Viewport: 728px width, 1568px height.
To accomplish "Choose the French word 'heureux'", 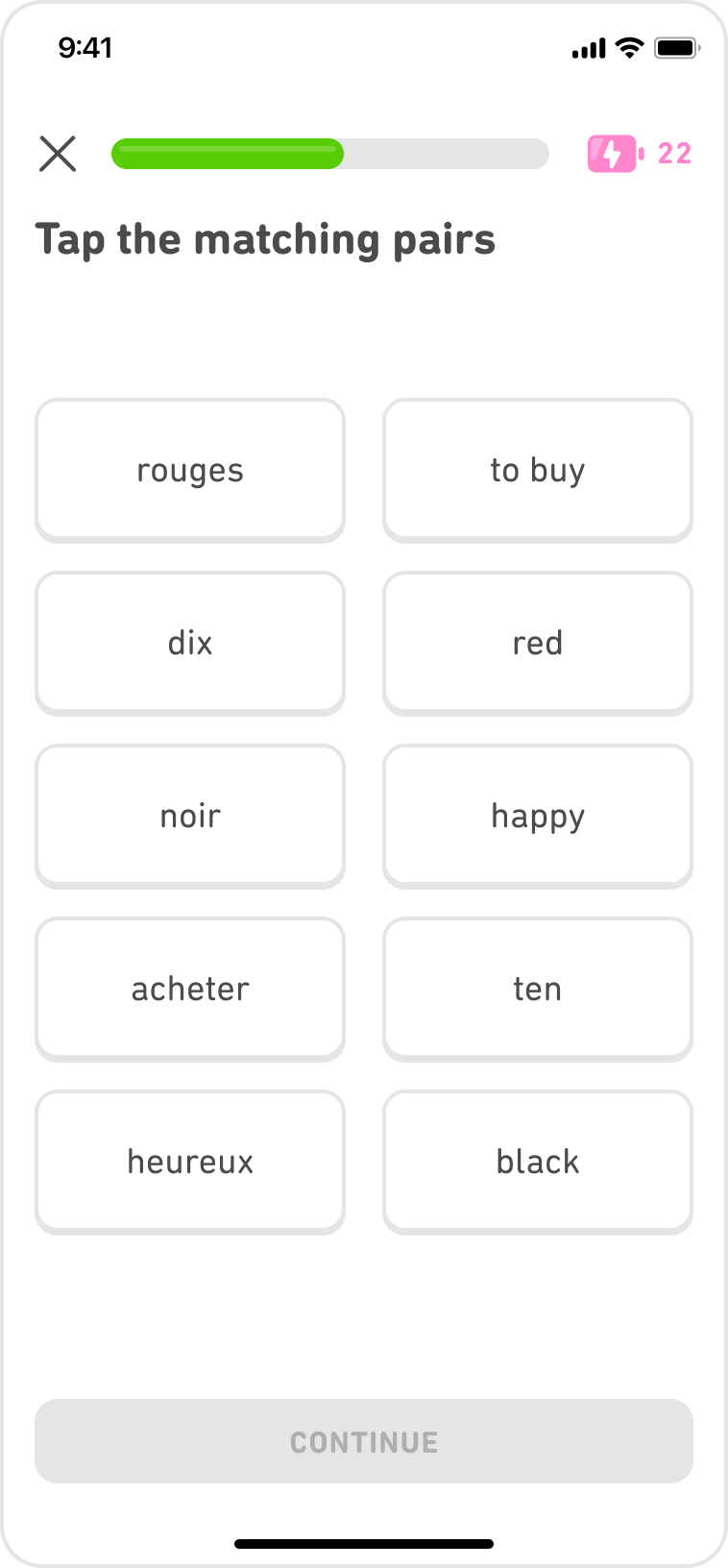I will (189, 1161).
